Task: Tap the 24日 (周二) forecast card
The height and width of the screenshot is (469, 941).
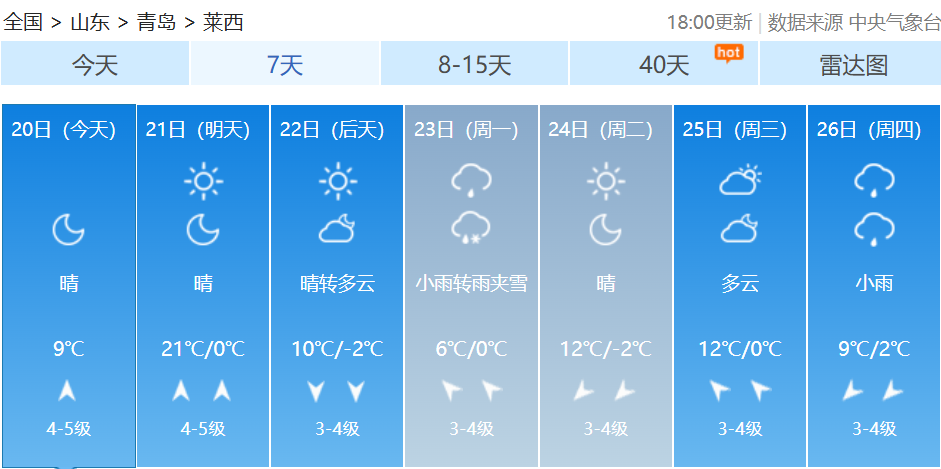Action: click(x=606, y=285)
